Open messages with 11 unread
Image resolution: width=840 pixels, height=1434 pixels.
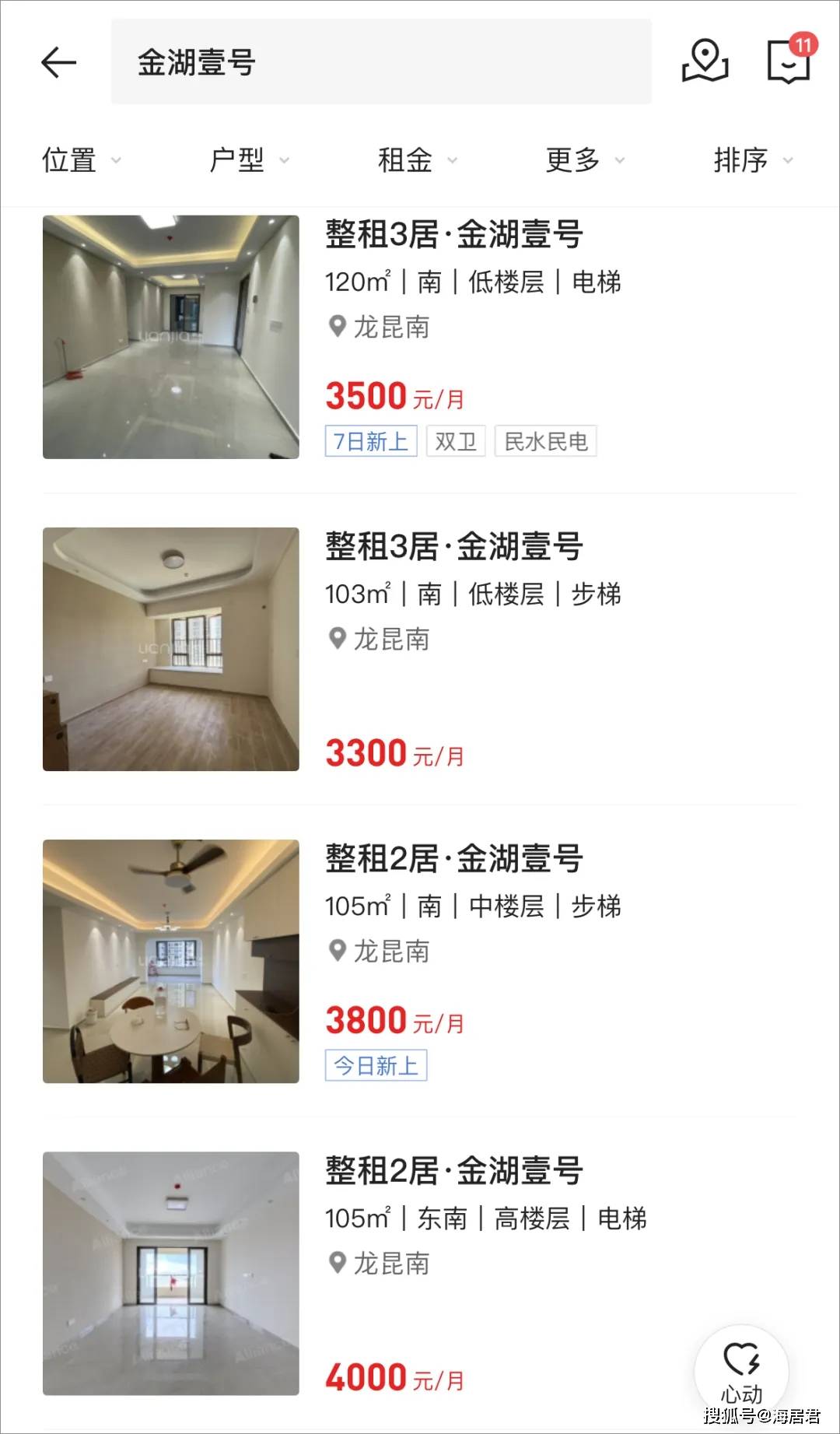pos(789,61)
